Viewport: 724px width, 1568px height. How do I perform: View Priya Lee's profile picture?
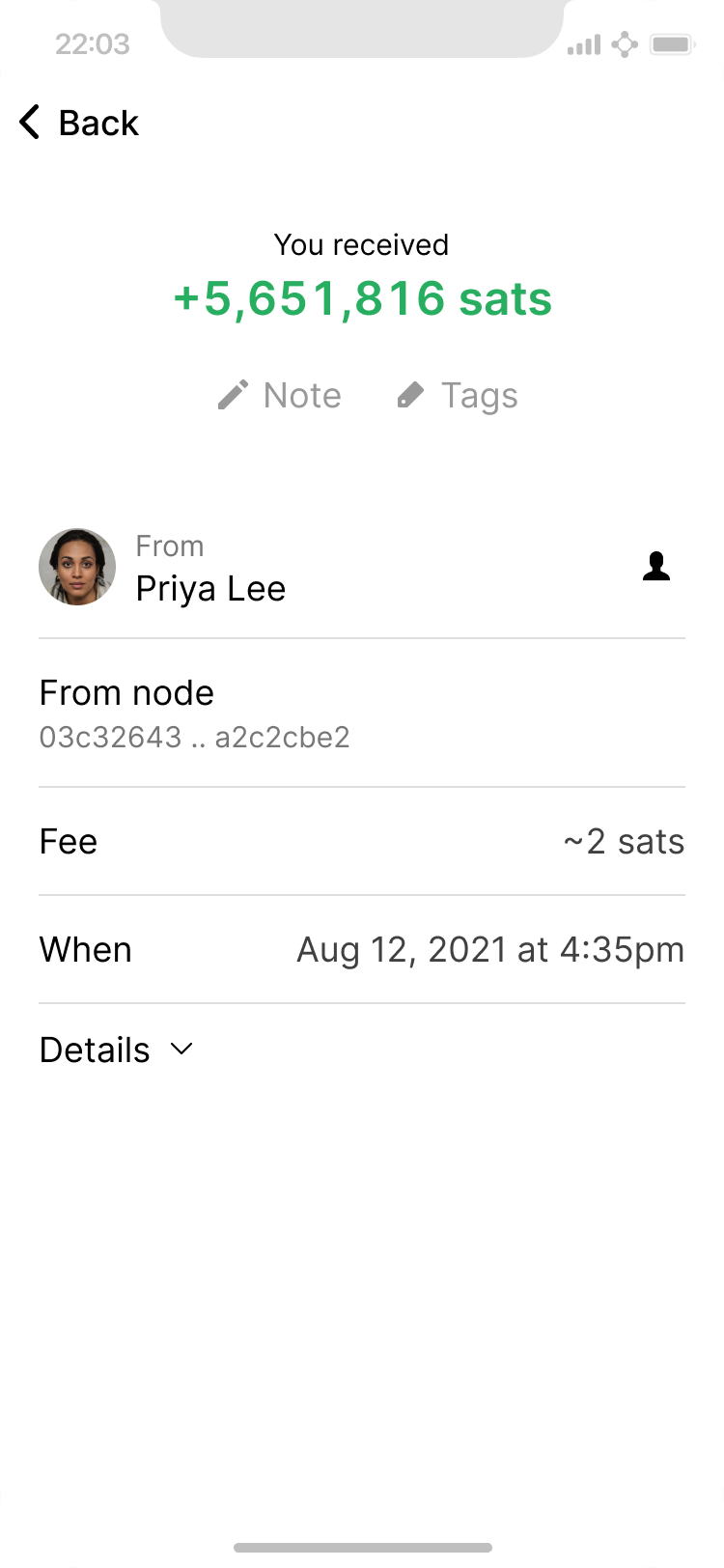pyautogui.click(x=77, y=567)
